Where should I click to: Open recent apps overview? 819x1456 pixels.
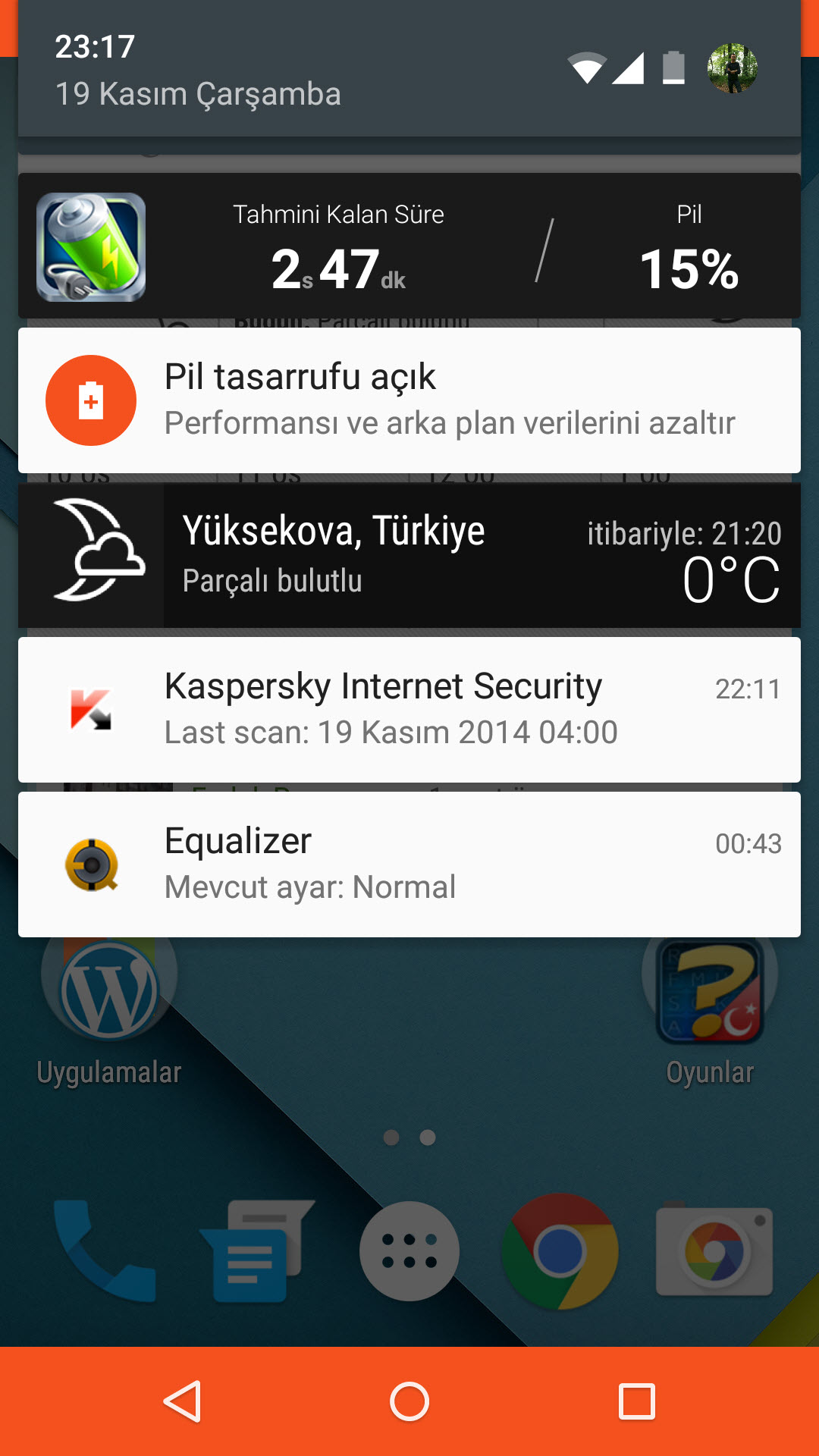[636, 1401]
